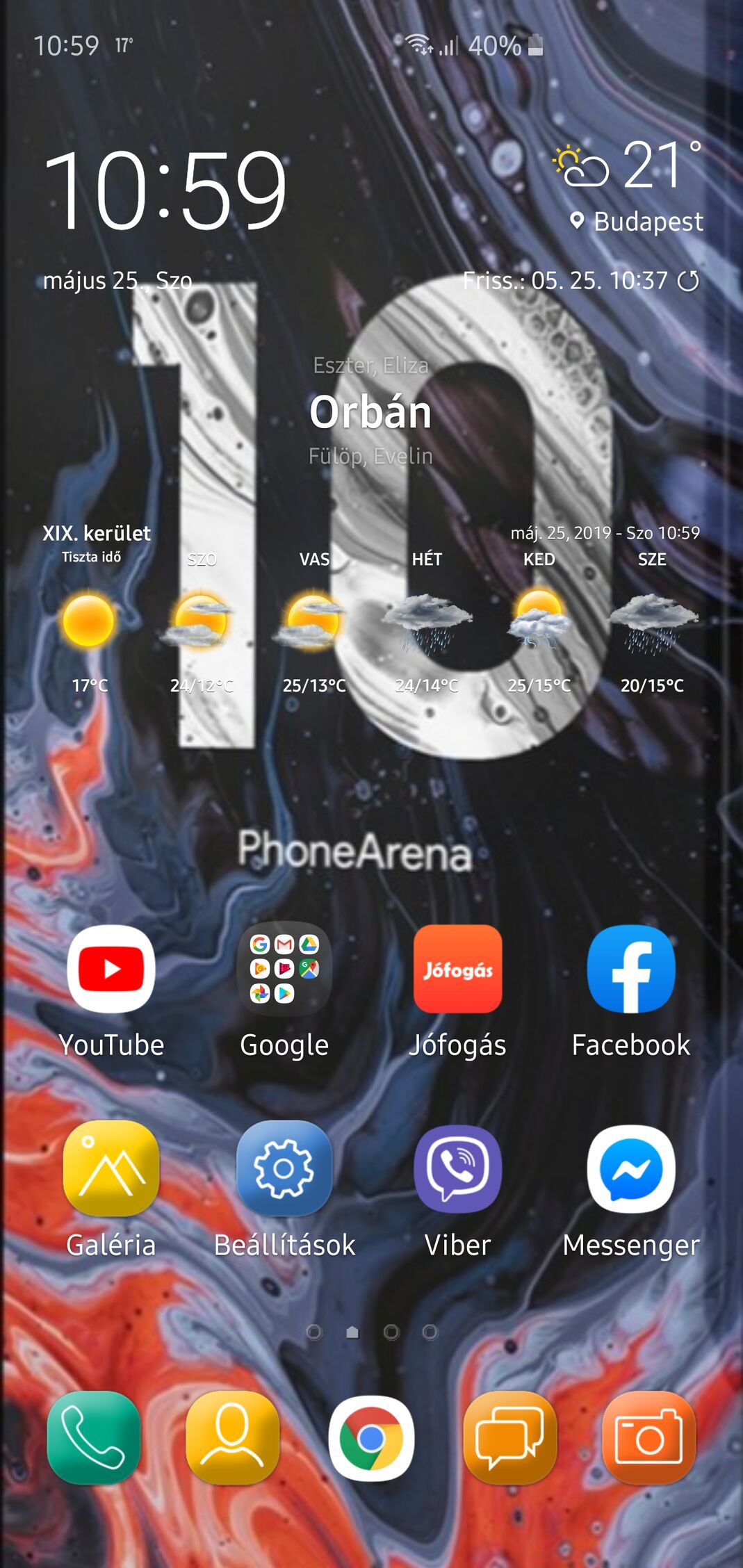This screenshot has height=1568, width=743.
Task: Open the phone dialer in the dock
Action: pos(94,1437)
